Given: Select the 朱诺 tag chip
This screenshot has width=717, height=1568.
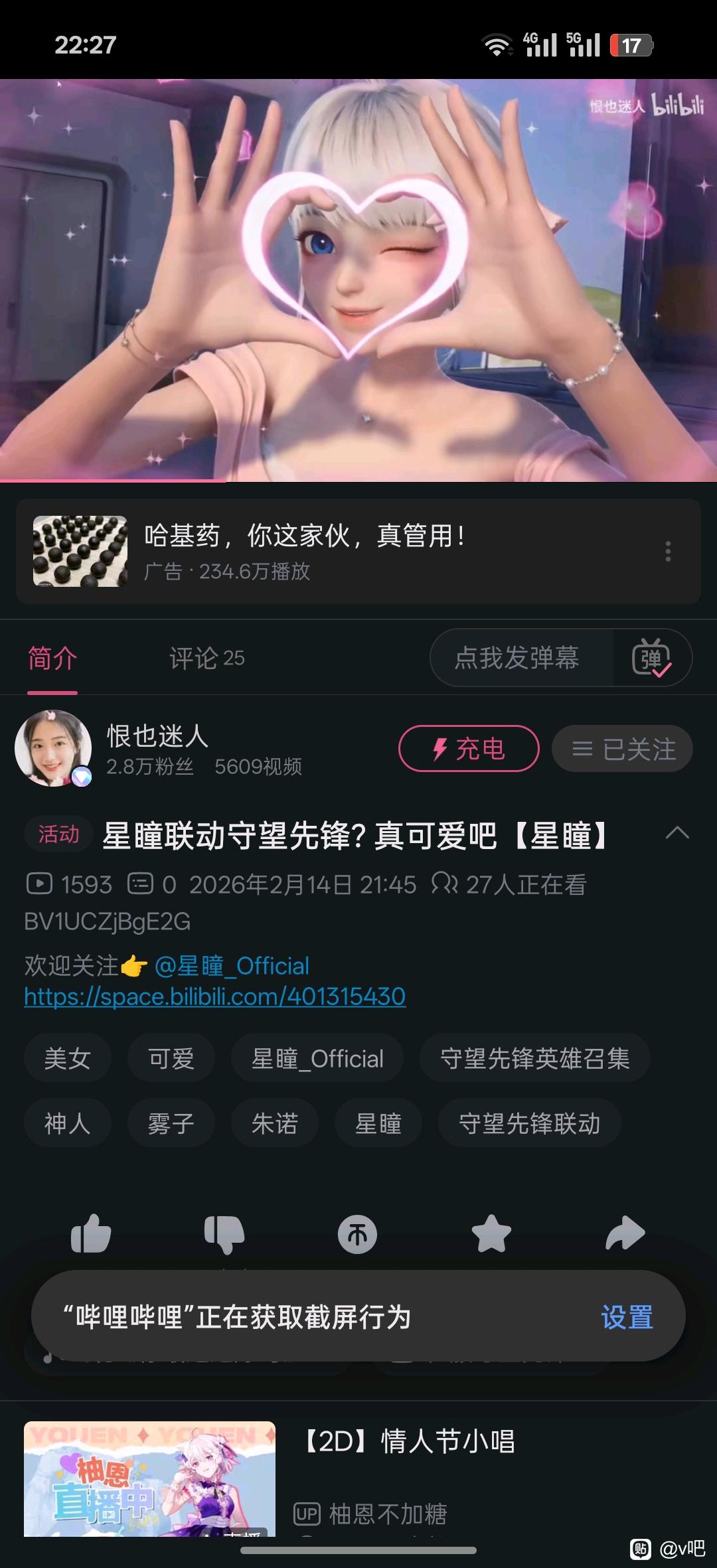Looking at the screenshot, I should [x=274, y=1123].
